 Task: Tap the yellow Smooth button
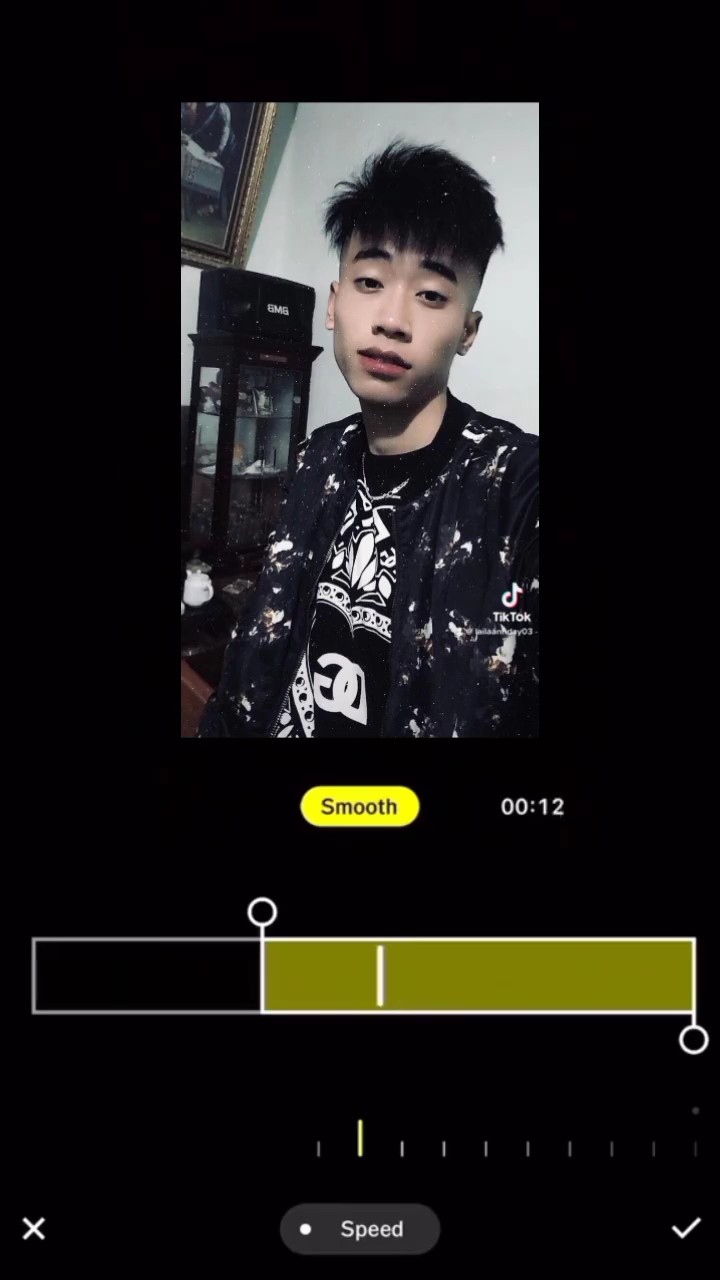(x=360, y=806)
